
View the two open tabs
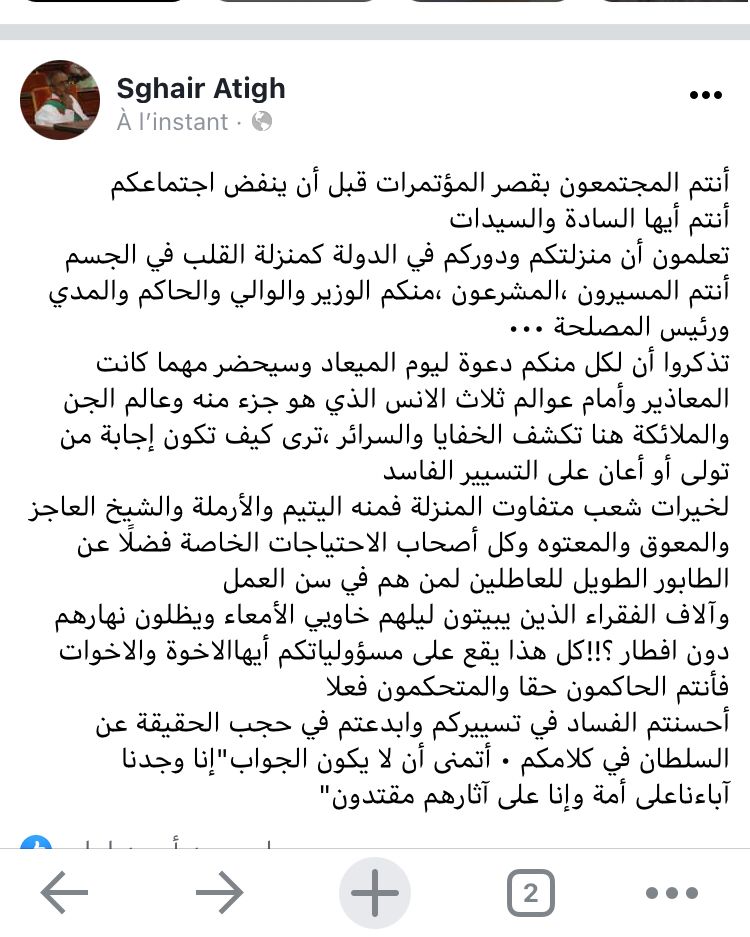[531, 893]
